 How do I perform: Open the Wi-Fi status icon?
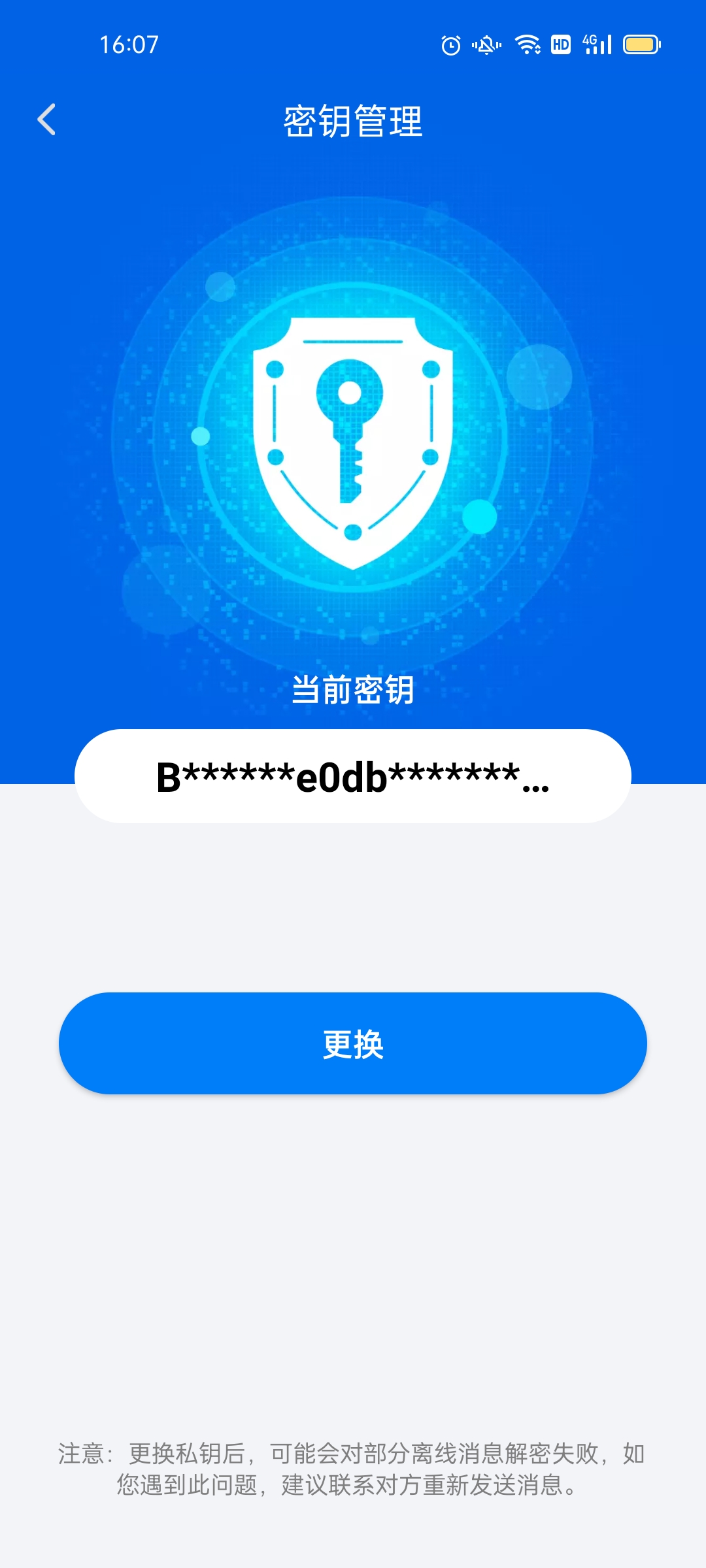[x=527, y=43]
